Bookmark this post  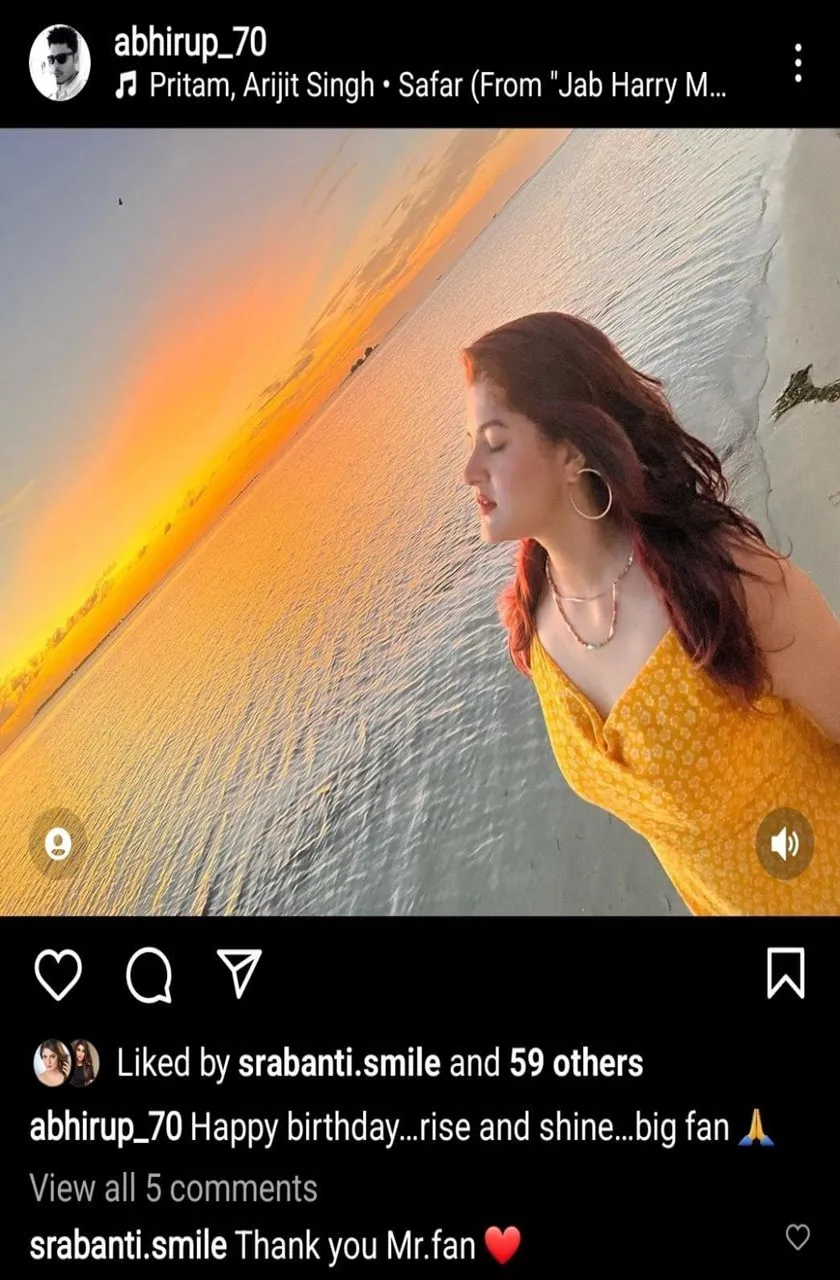pos(785,974)
